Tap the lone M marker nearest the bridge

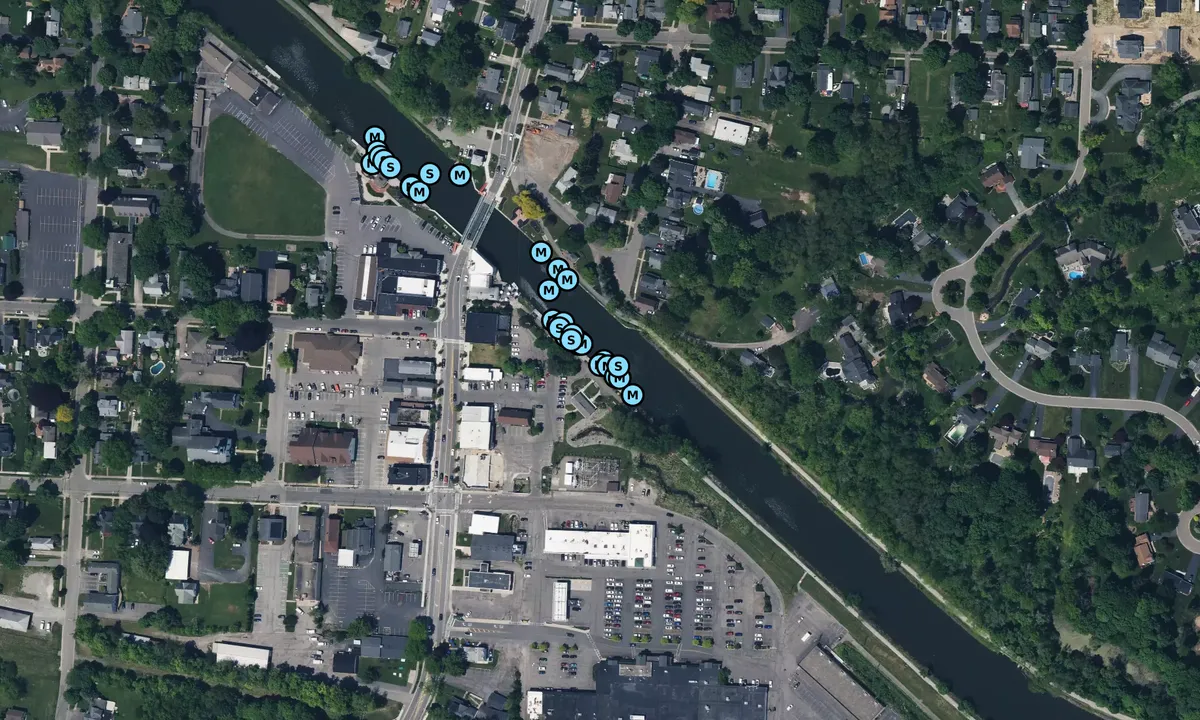[x=459, y=175]
